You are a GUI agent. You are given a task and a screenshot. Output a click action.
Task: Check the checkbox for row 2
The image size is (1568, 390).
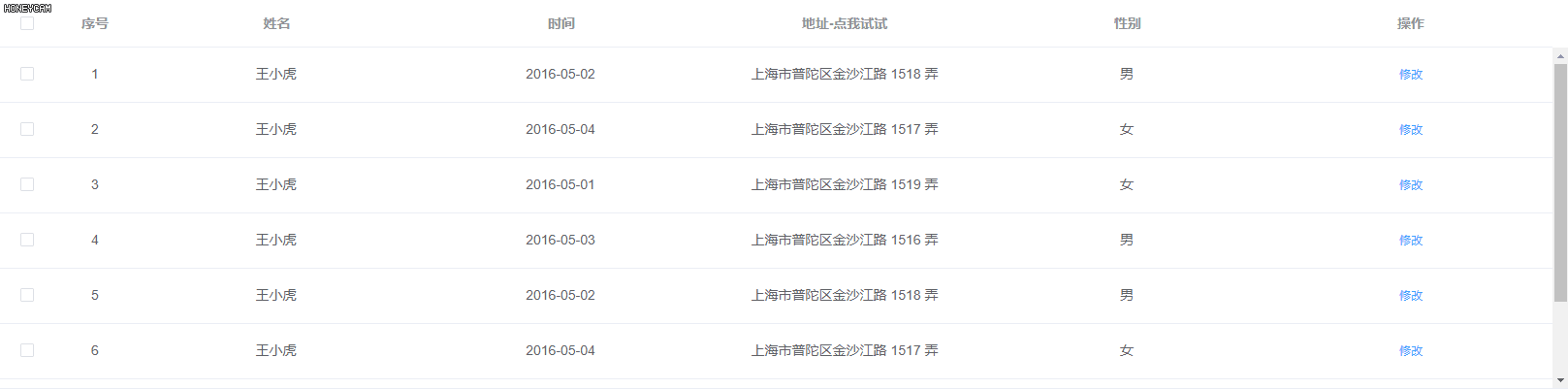[27, 129]
